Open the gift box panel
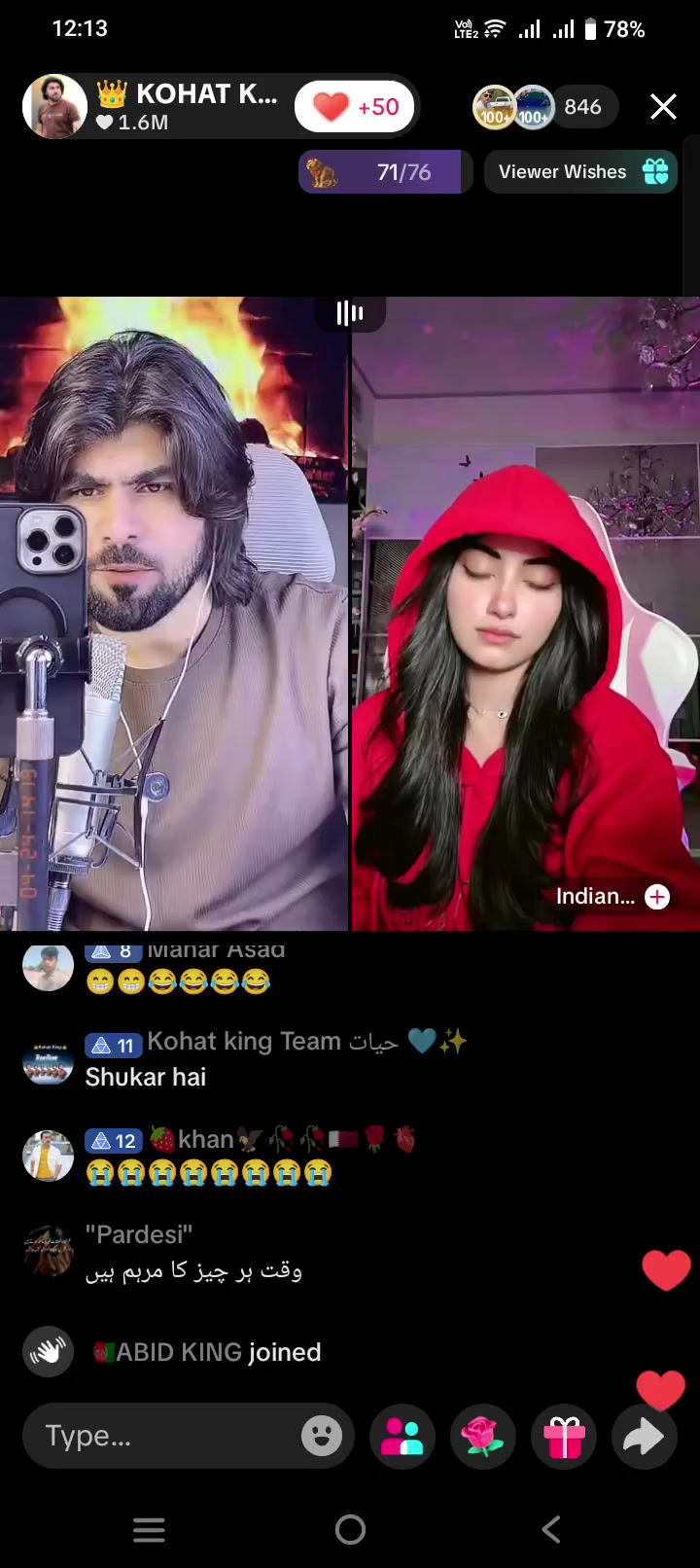 pyautogui.click(x=564, y=1436)
